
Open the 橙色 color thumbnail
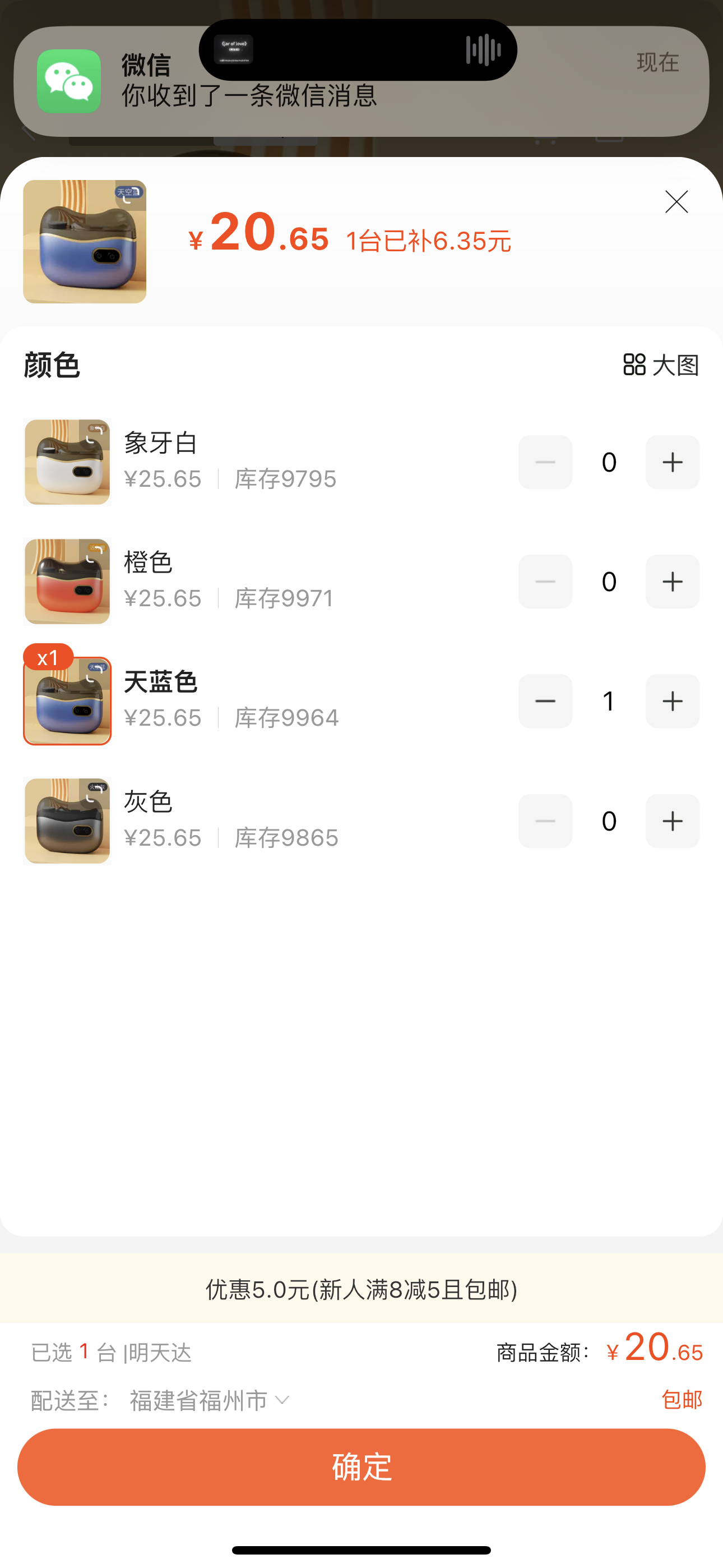pyautogui.click(x=67, y=582)
